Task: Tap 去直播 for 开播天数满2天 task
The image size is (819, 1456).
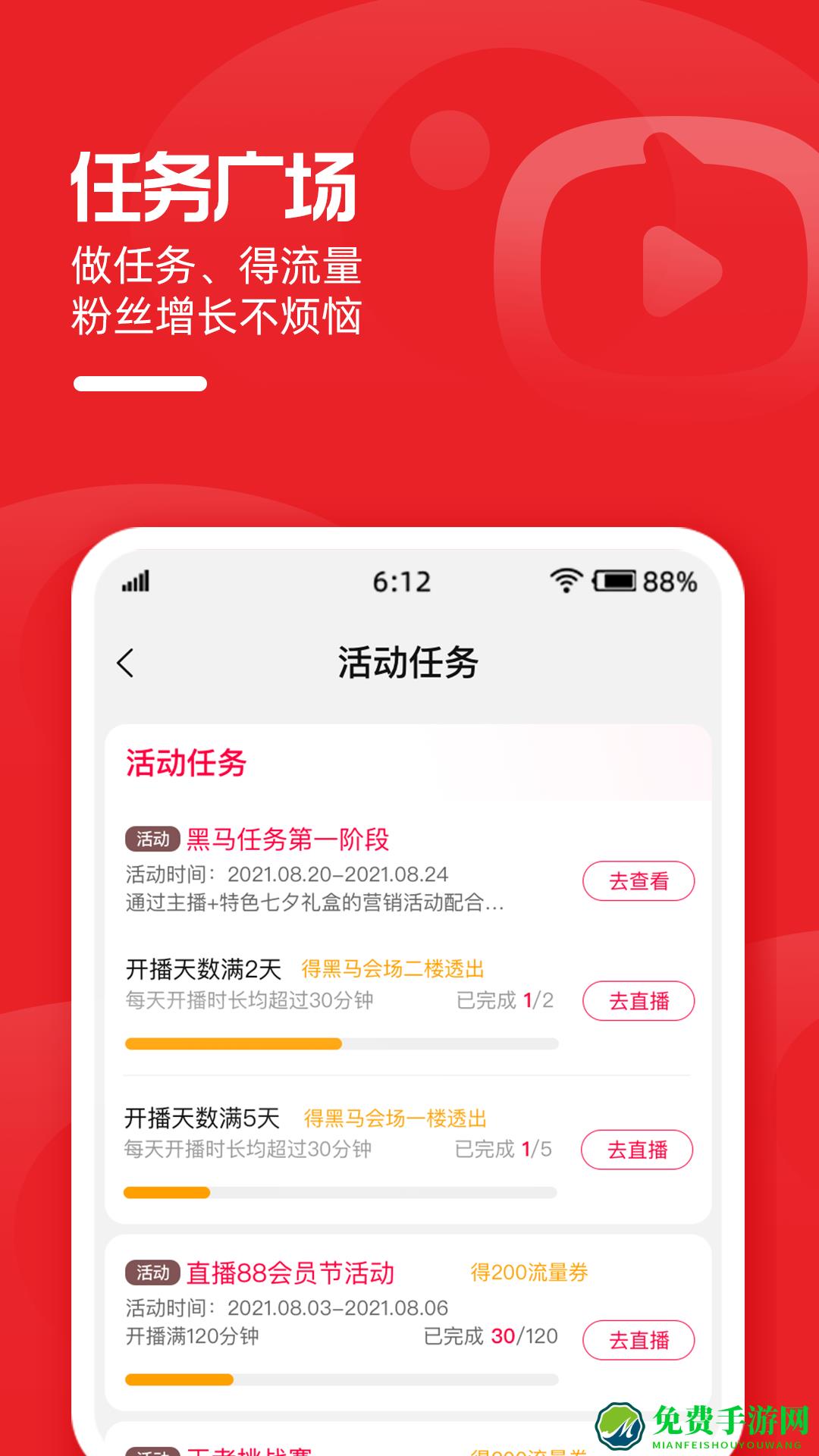Action: click(639, 1001)
